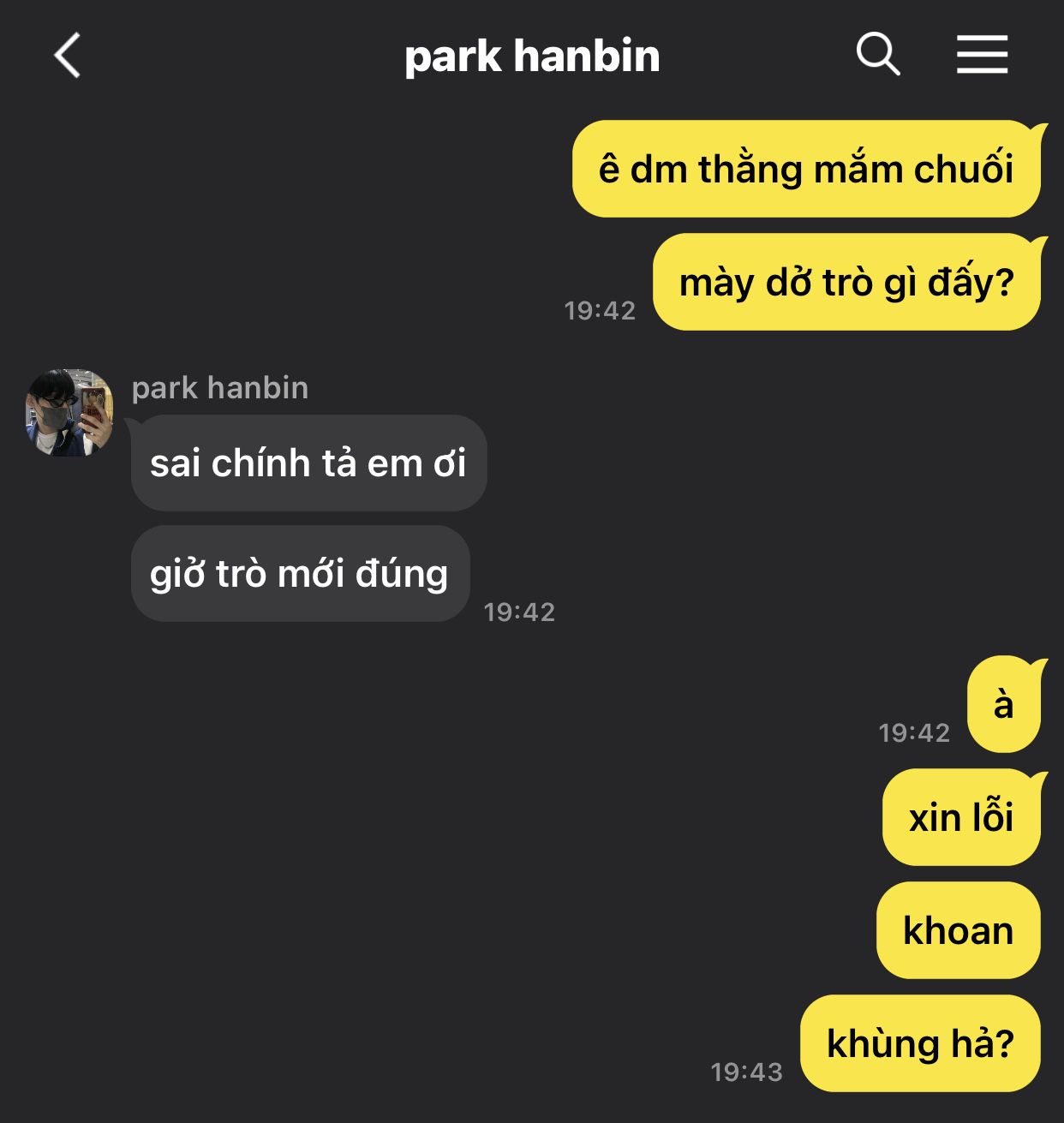Go back from park hanbin chat
Screen dimensions: 1064x1123
point(68,56)
